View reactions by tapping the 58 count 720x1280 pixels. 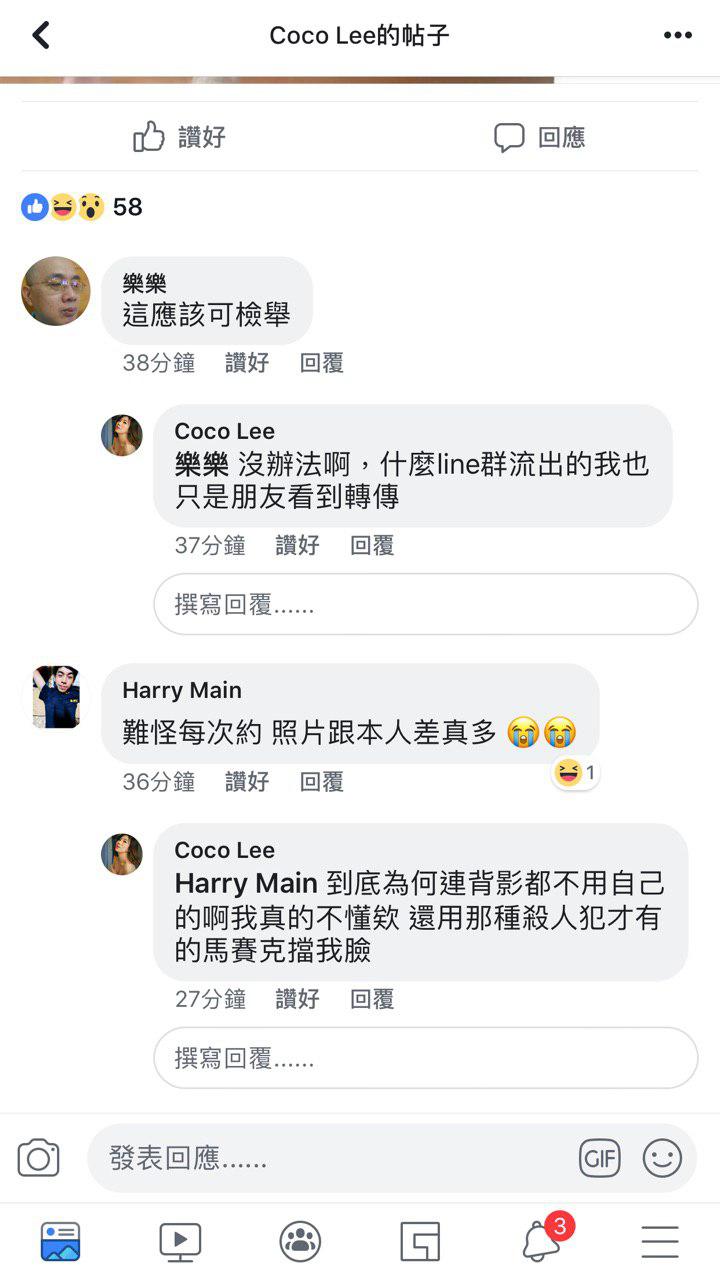[x=126, y=207]
